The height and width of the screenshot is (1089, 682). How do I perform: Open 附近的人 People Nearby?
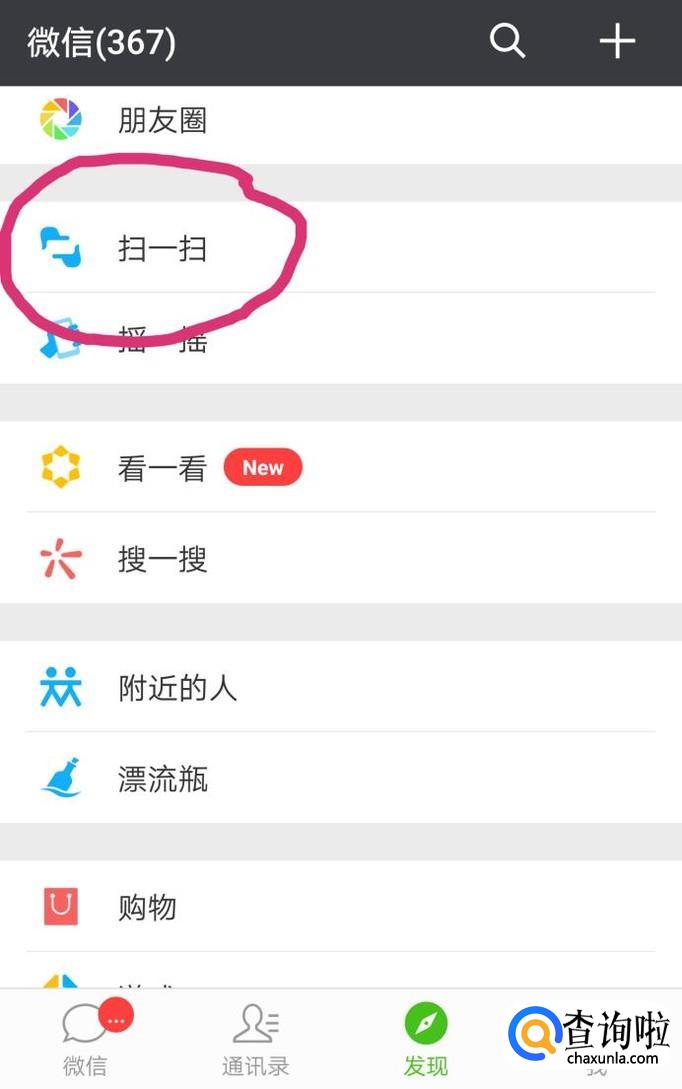coord(177,688)
